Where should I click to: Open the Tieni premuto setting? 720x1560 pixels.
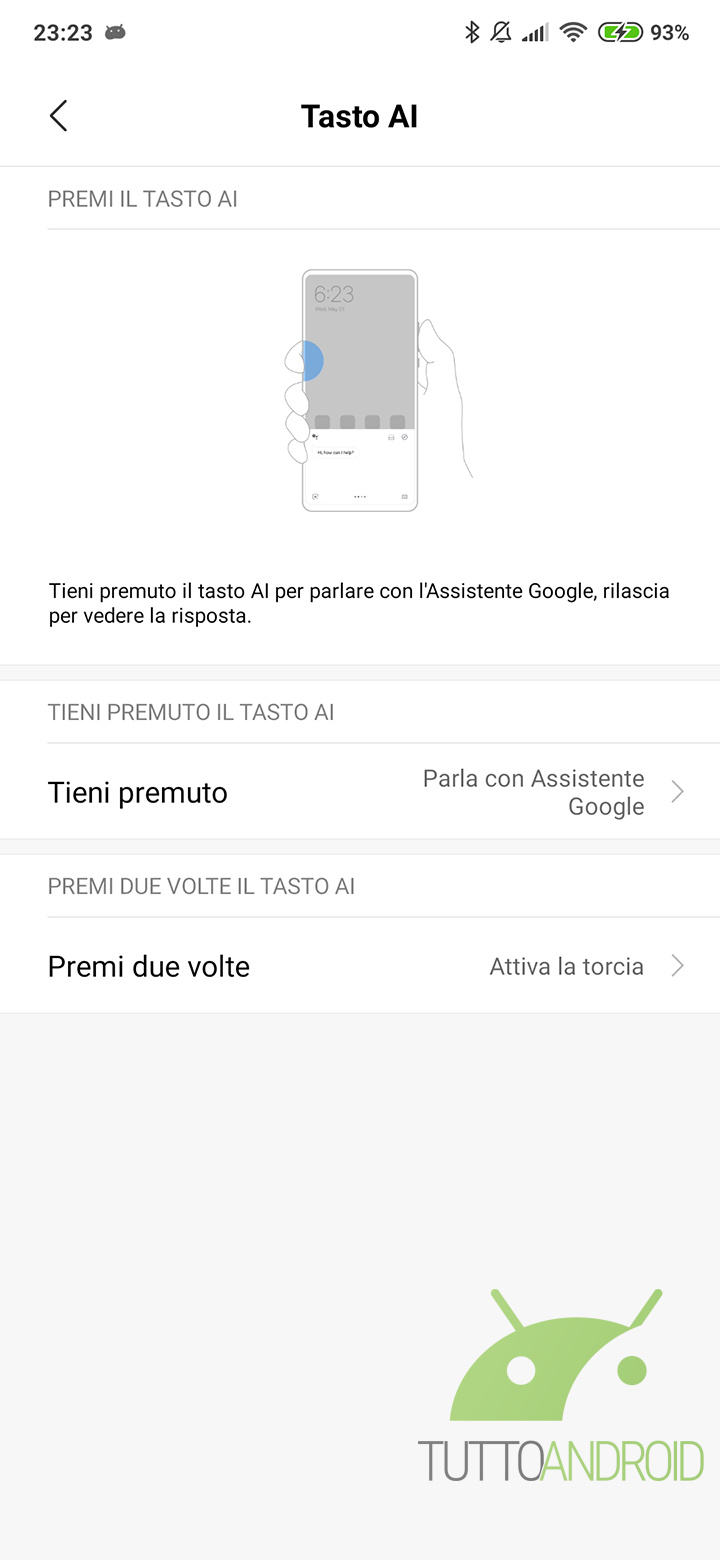[x=360, y=792]
